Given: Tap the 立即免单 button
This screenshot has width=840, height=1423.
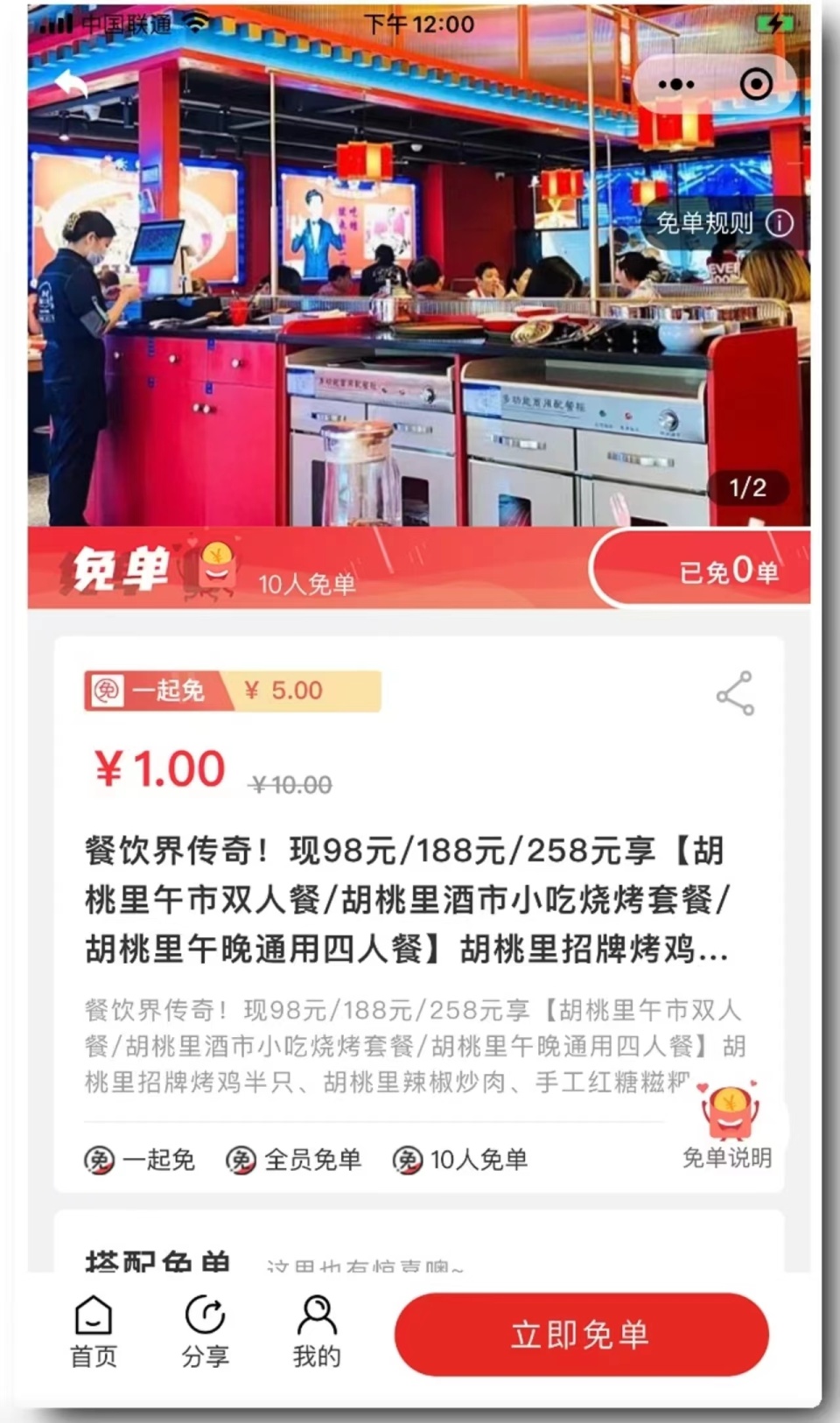Looking at the screenshot, I should (x=582, y=1335).
